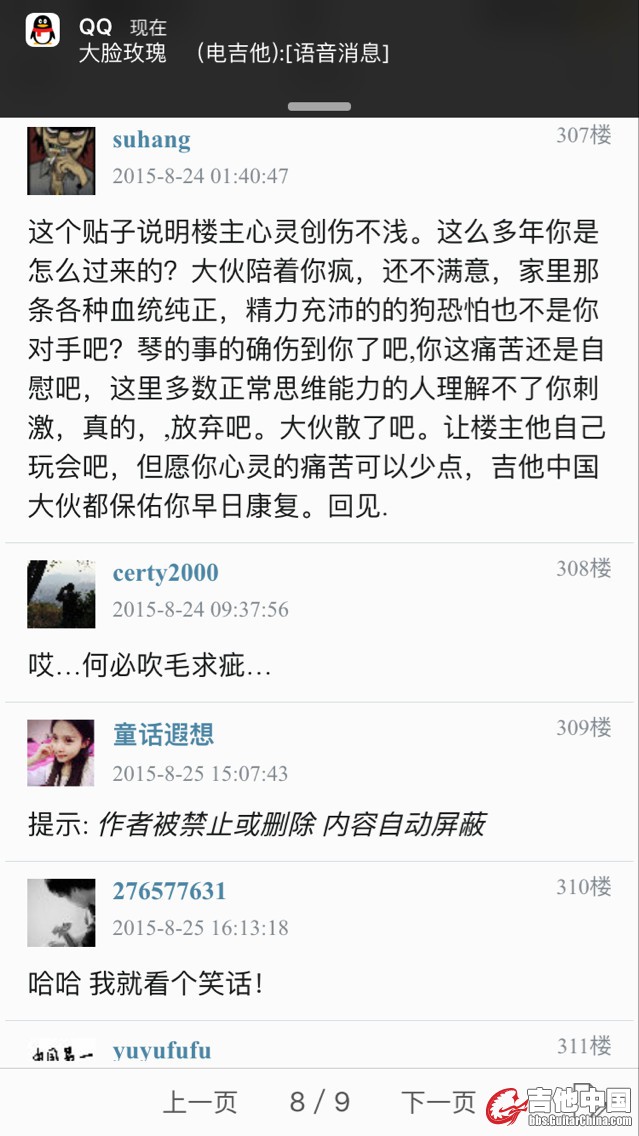Screen dimensions: 639x1136
Task: Open 童话遐想's profile
Action: [163, 735]
